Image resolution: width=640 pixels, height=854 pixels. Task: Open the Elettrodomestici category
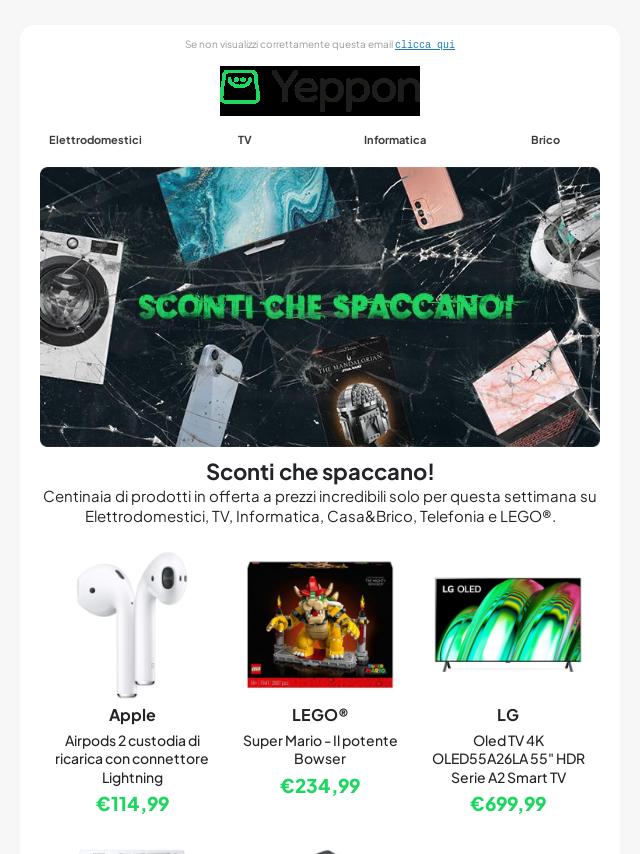pyautogui.click(x=95, y=140)
